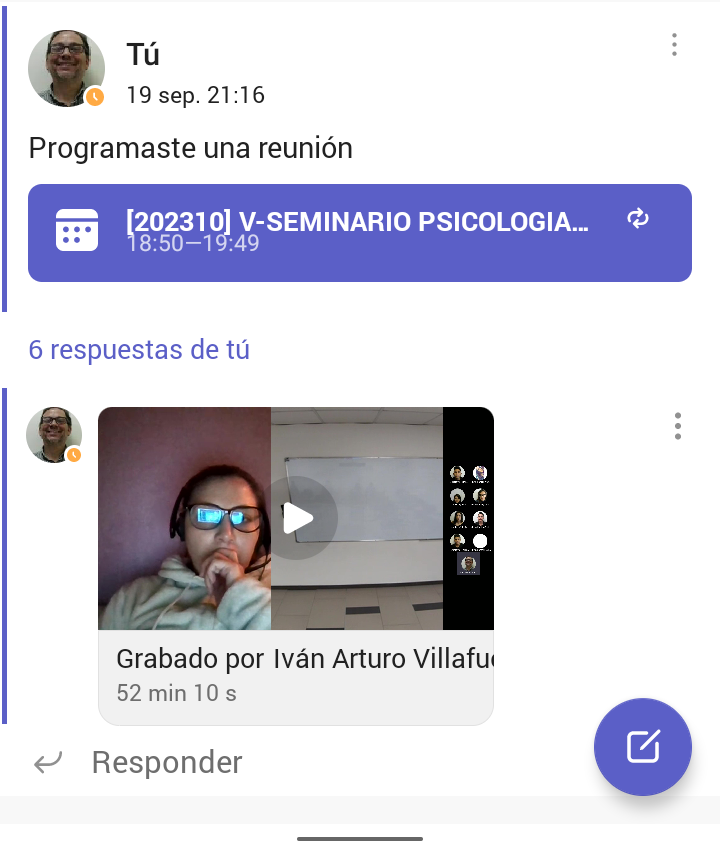Expand the 6 respuestas de tú thread
The image size is (720, 851).
(x=139, y=350)
